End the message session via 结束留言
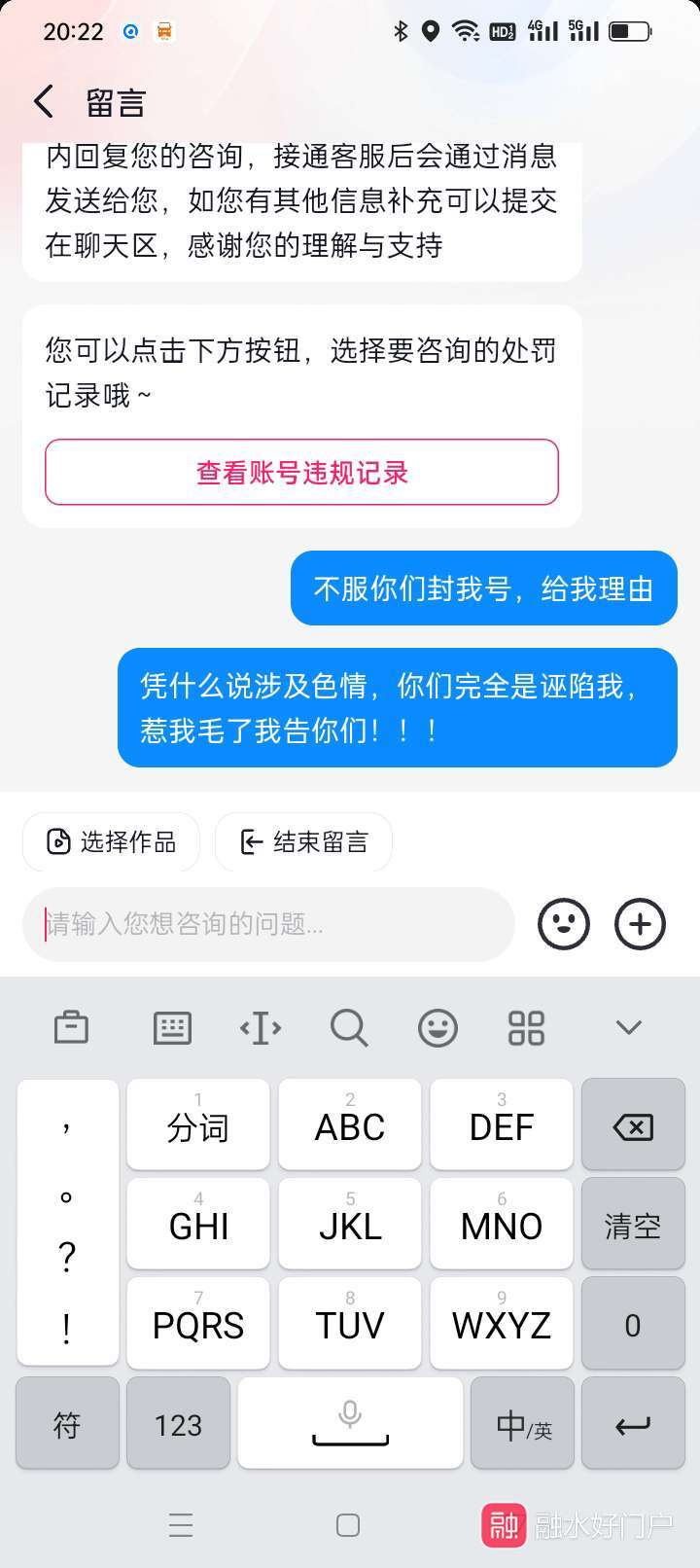This screenshot has height=1568, width=700. coord(303,841)
